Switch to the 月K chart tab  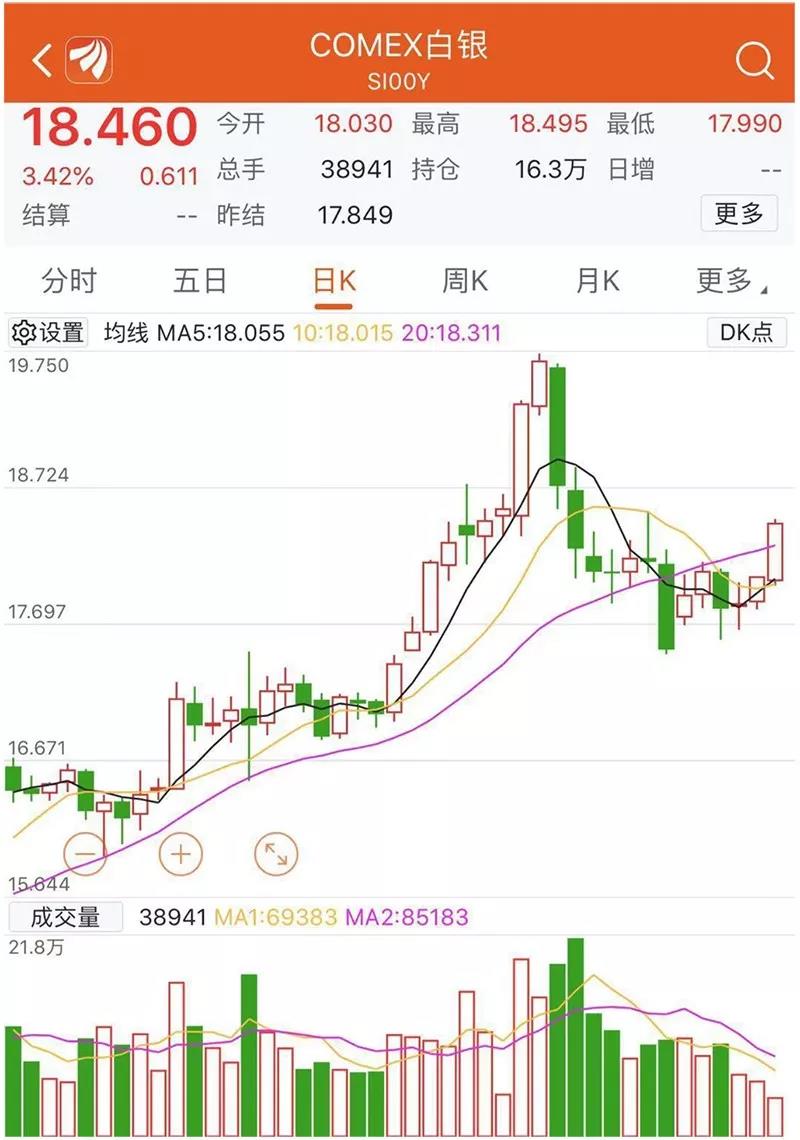pos(597,281)
